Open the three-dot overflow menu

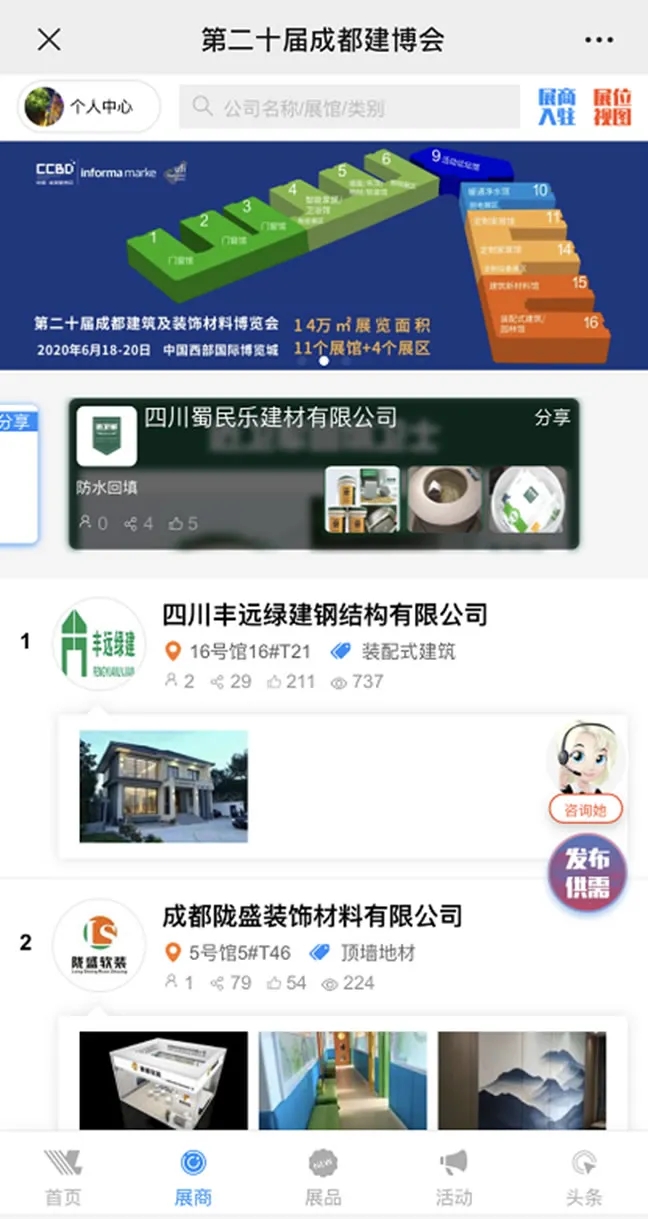point(599,40)
